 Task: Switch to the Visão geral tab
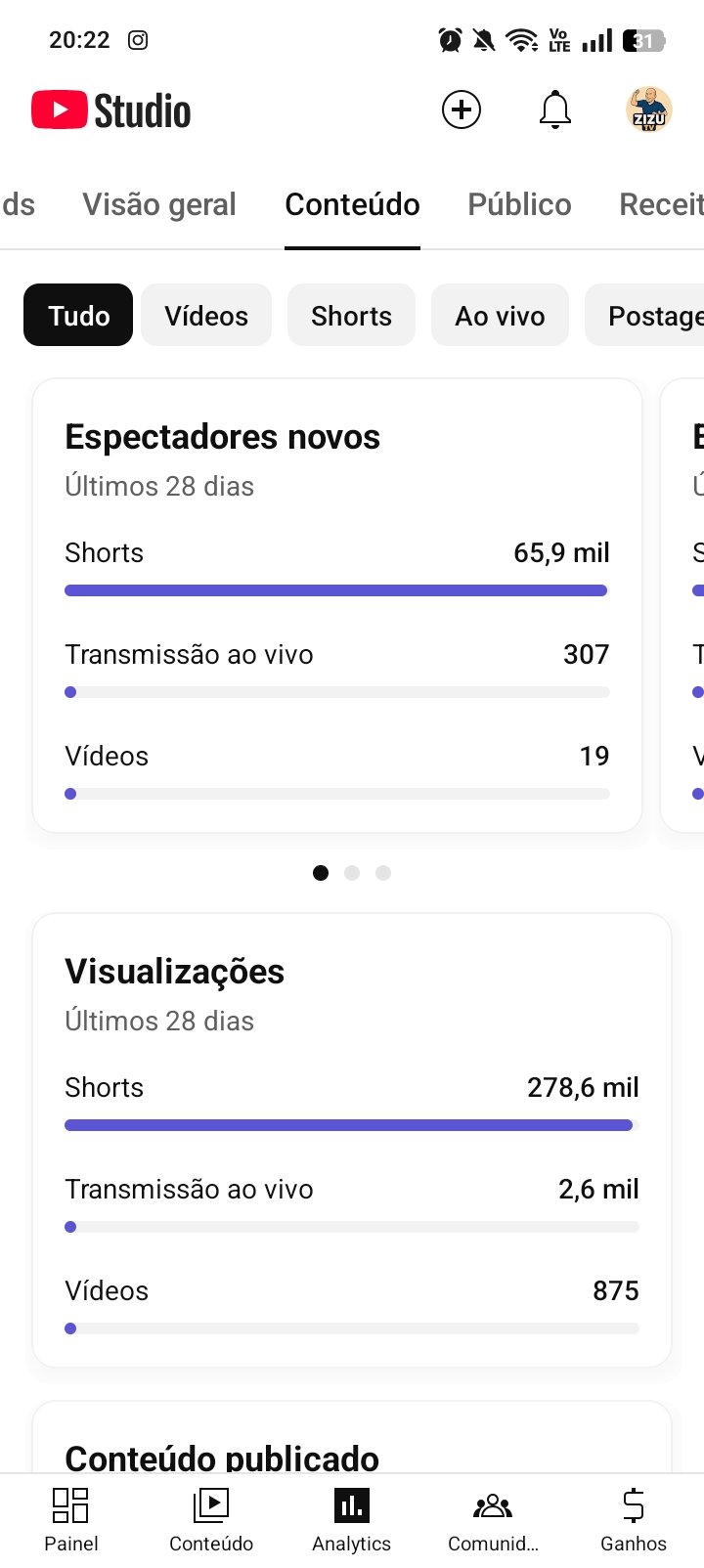tap(159, 204)
